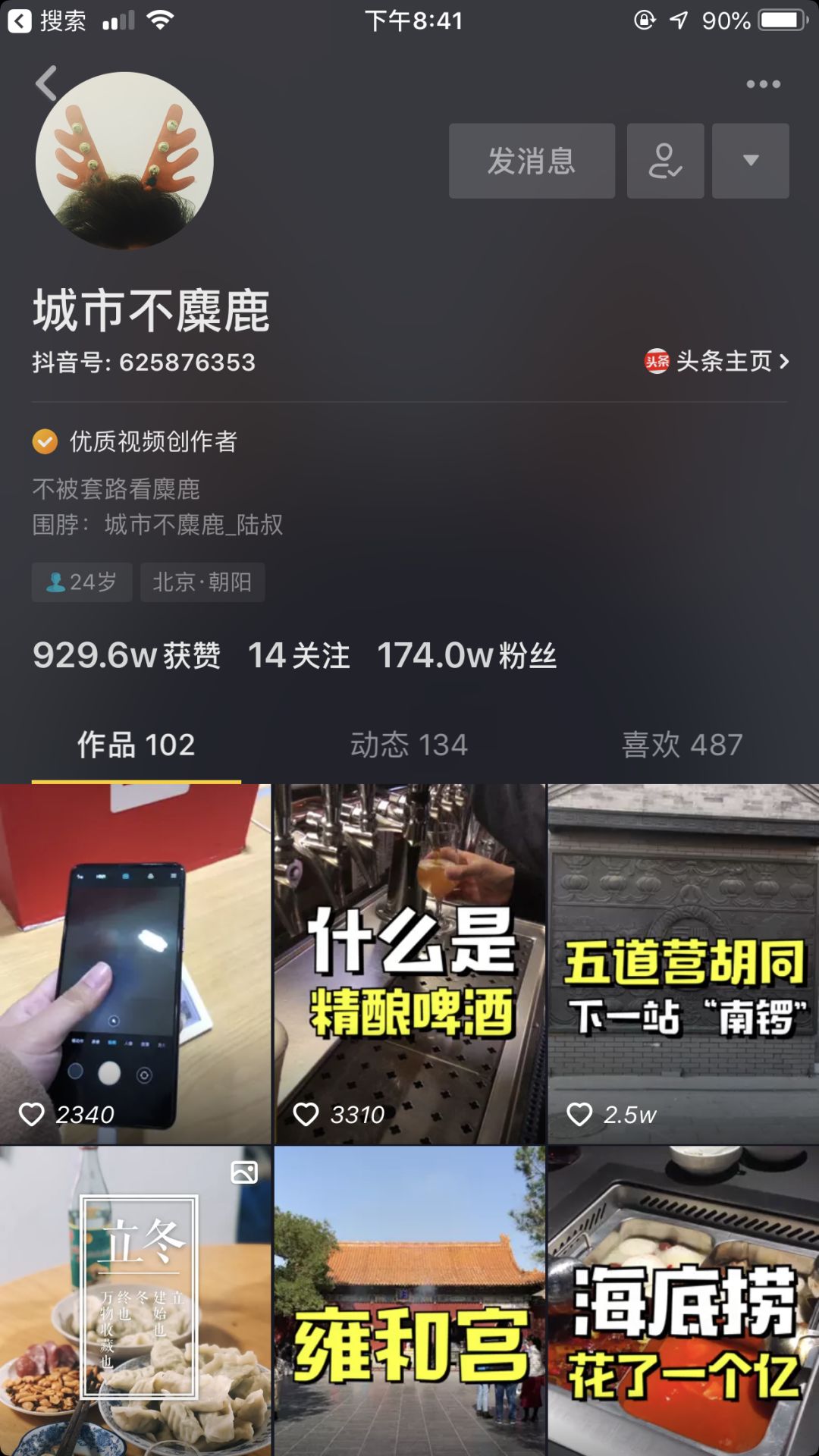Open the 海底捞花了一个亿 video

[683, 1301]
